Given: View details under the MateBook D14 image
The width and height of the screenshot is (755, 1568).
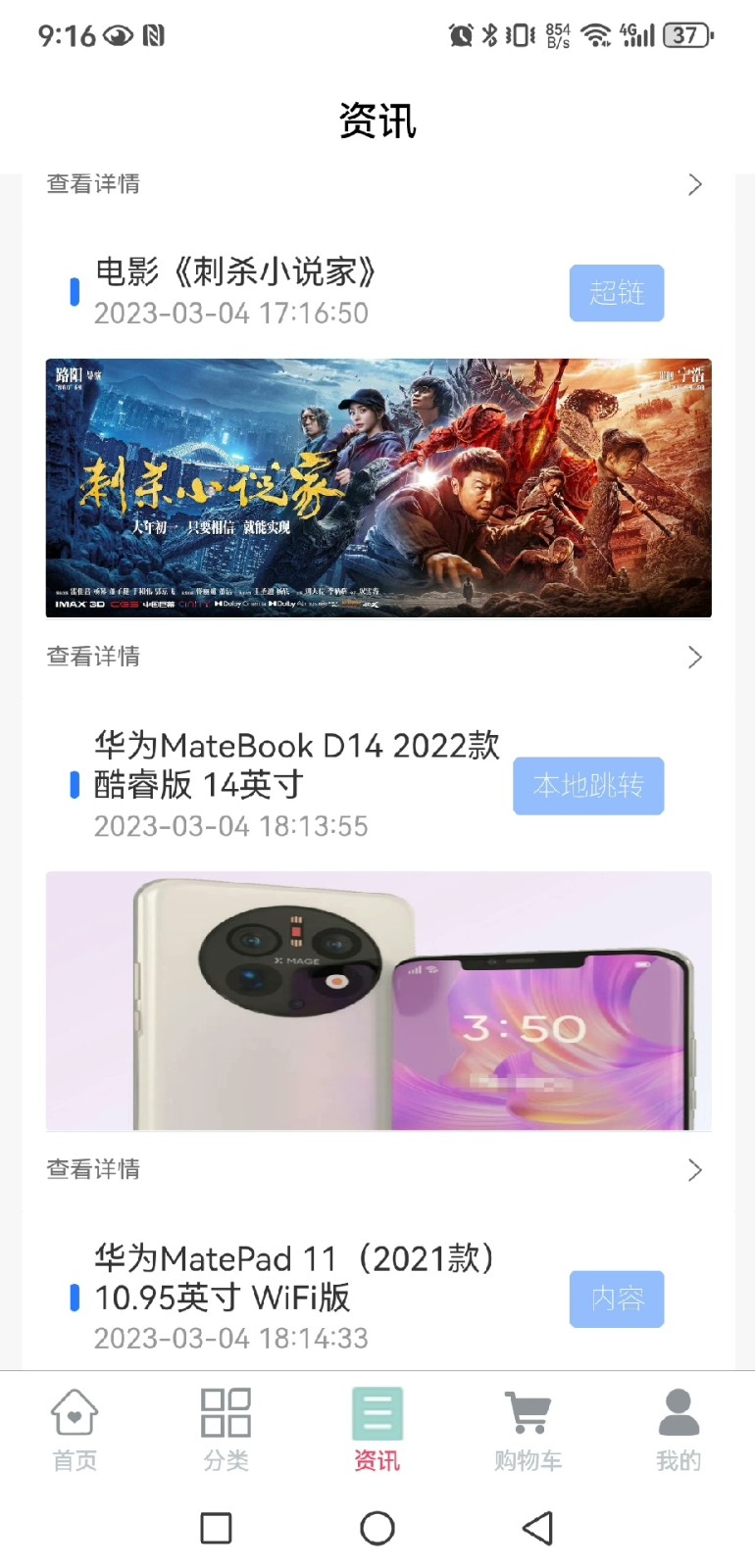Looking at the screenshot, I should pos(377,1169).
